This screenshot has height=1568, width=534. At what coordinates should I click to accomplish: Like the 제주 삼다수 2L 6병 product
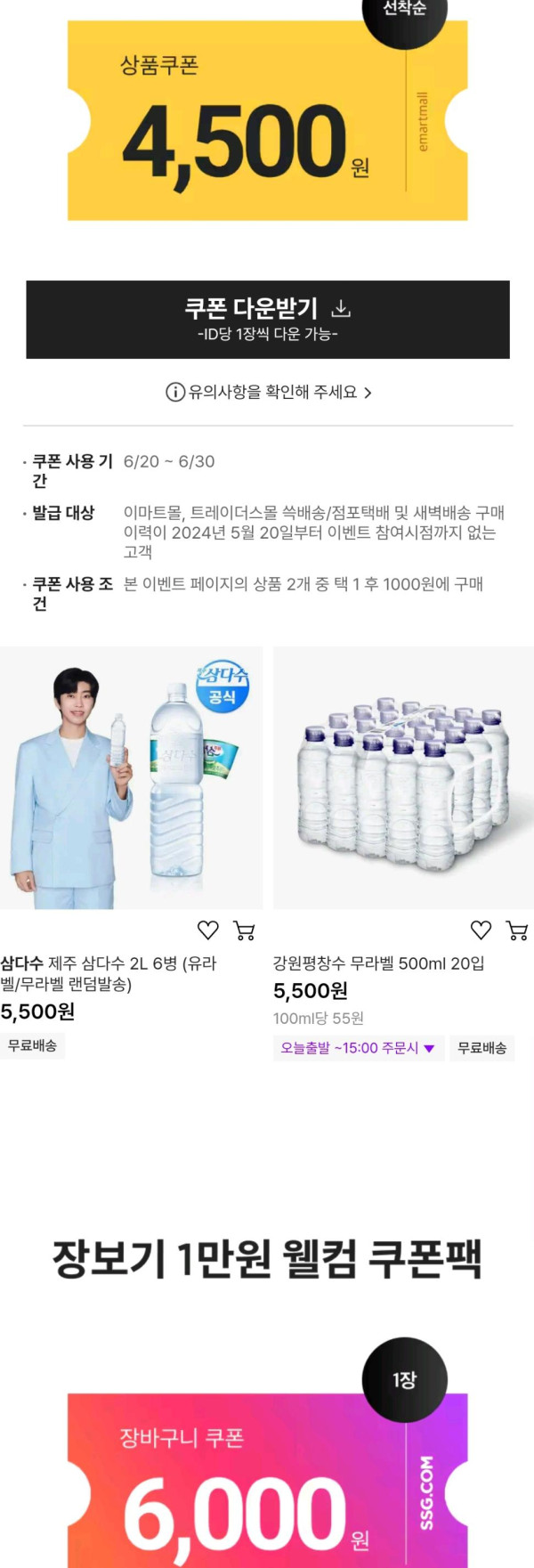(207, 930)
